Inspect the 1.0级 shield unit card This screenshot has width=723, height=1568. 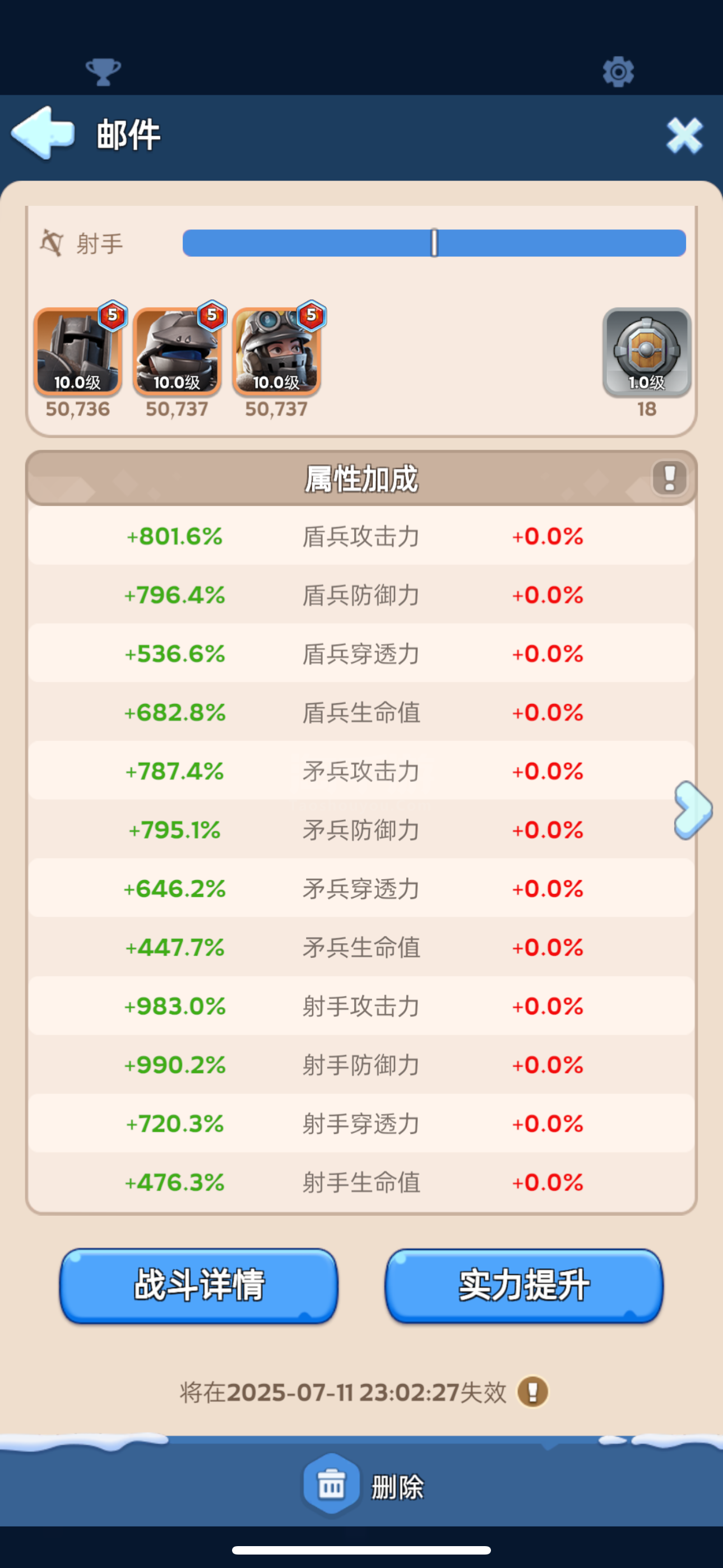coord(646,352)
